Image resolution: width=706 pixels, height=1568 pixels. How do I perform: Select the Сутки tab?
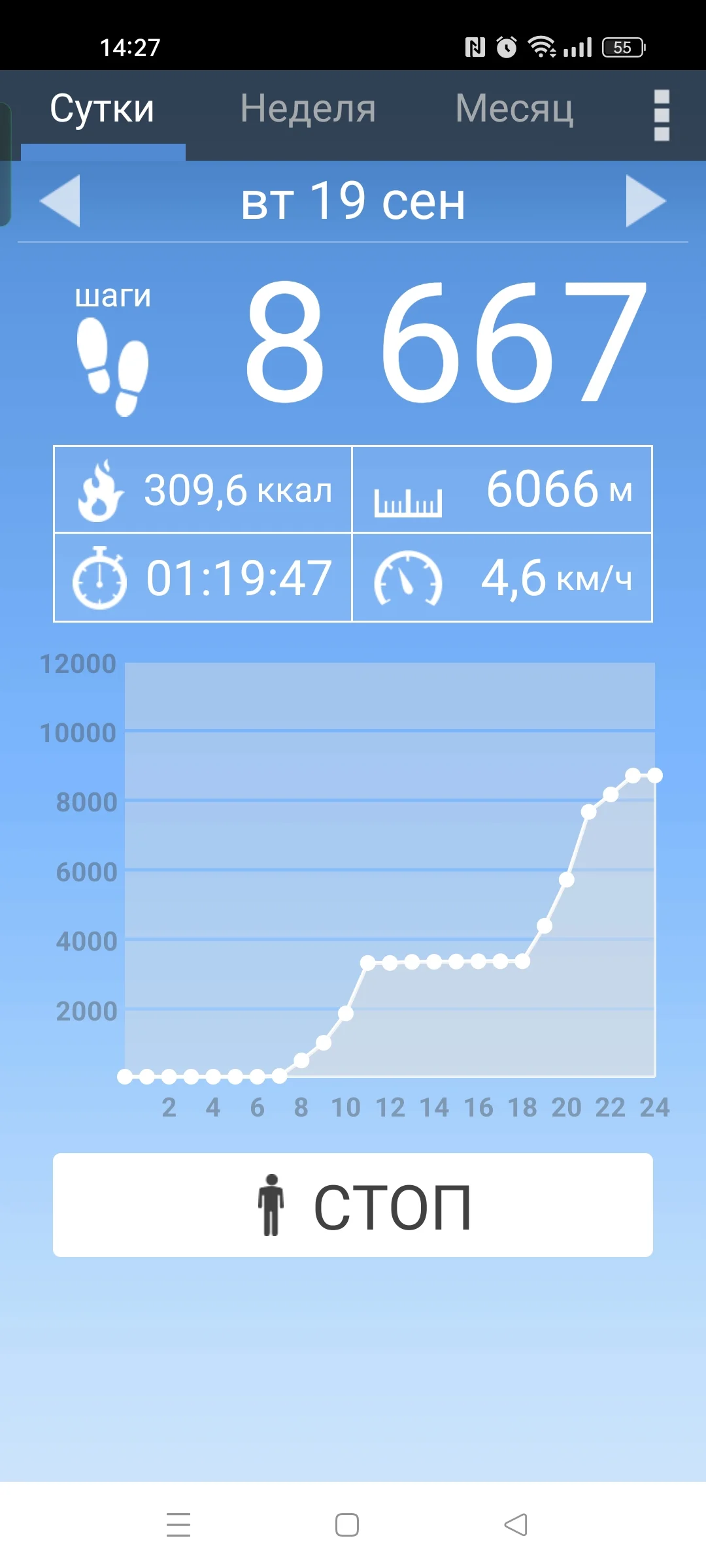click(x=103, y=109)
